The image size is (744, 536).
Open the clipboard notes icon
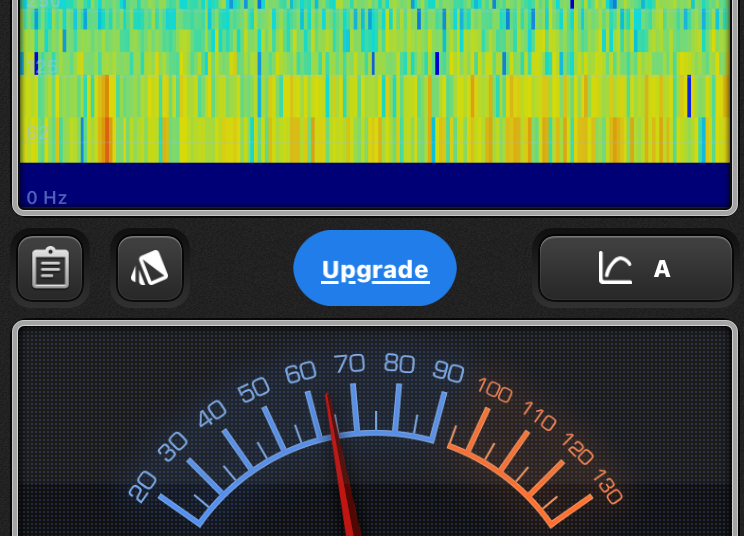[x=50, y=268]
